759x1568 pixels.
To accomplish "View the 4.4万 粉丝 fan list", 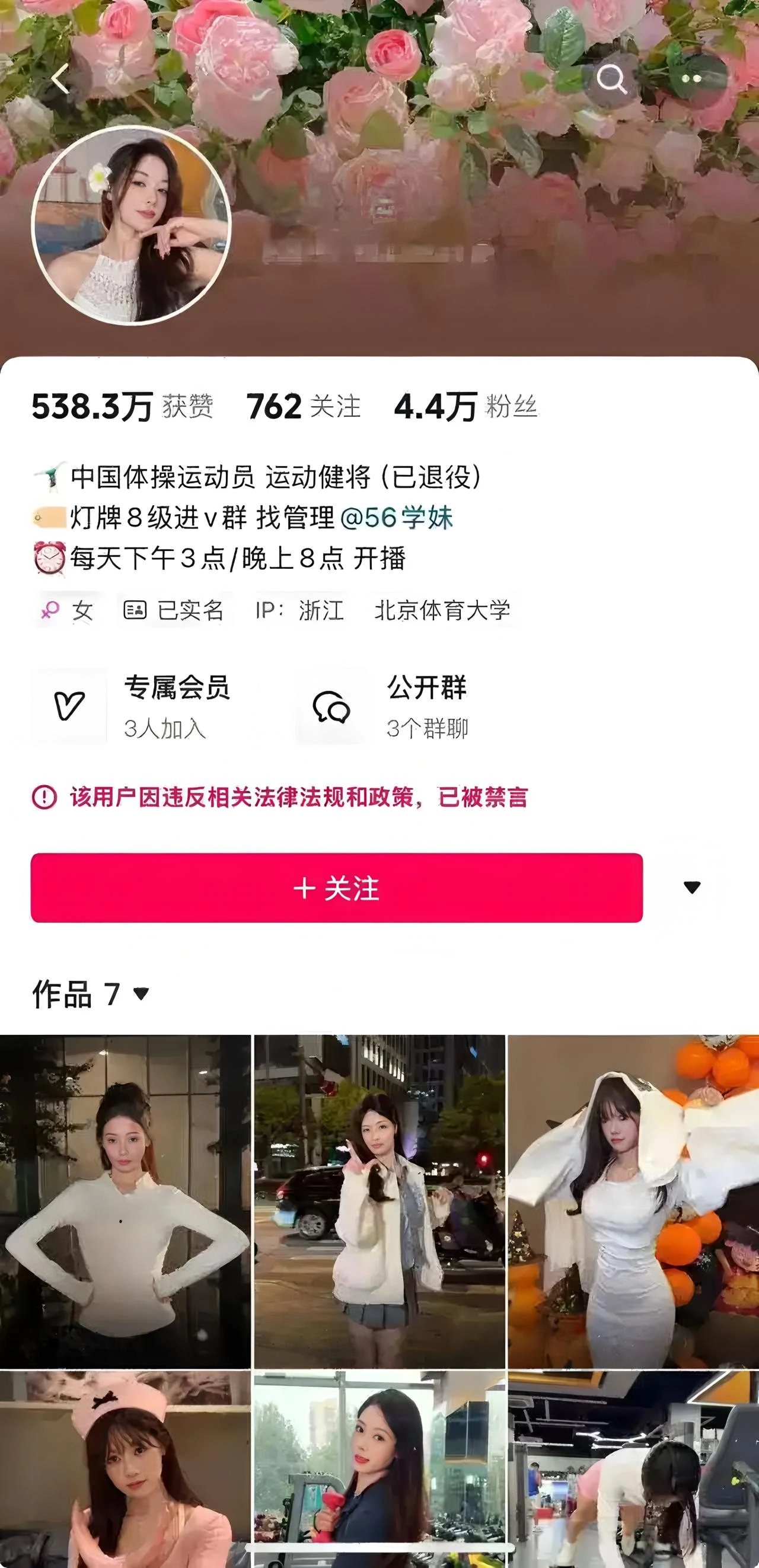I will click(468, 407).
